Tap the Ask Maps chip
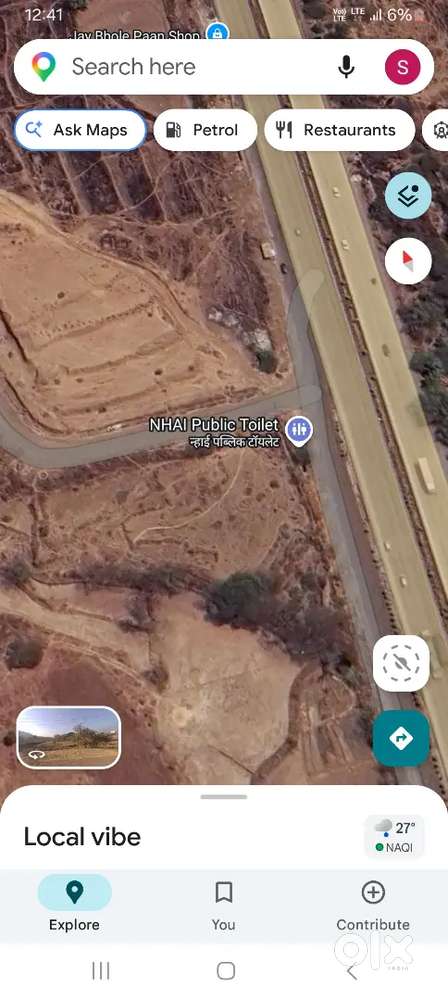This screenshot has width=448, height=1000. (x=80, y=130)
